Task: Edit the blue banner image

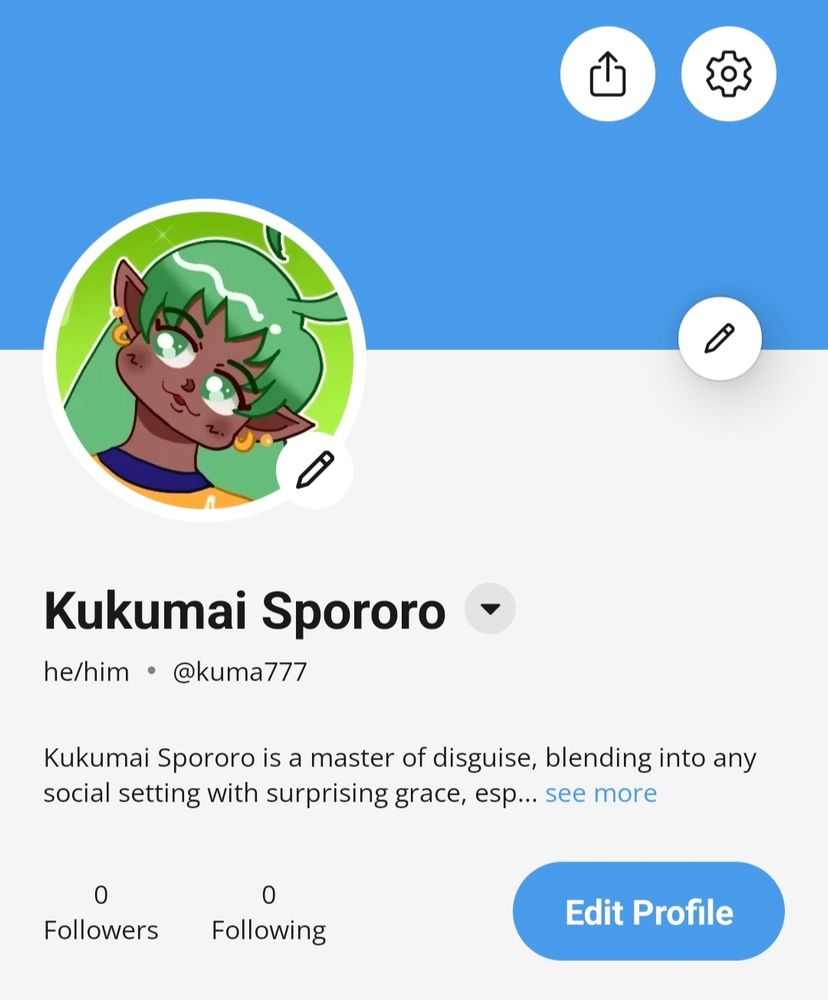Action: 720,338
